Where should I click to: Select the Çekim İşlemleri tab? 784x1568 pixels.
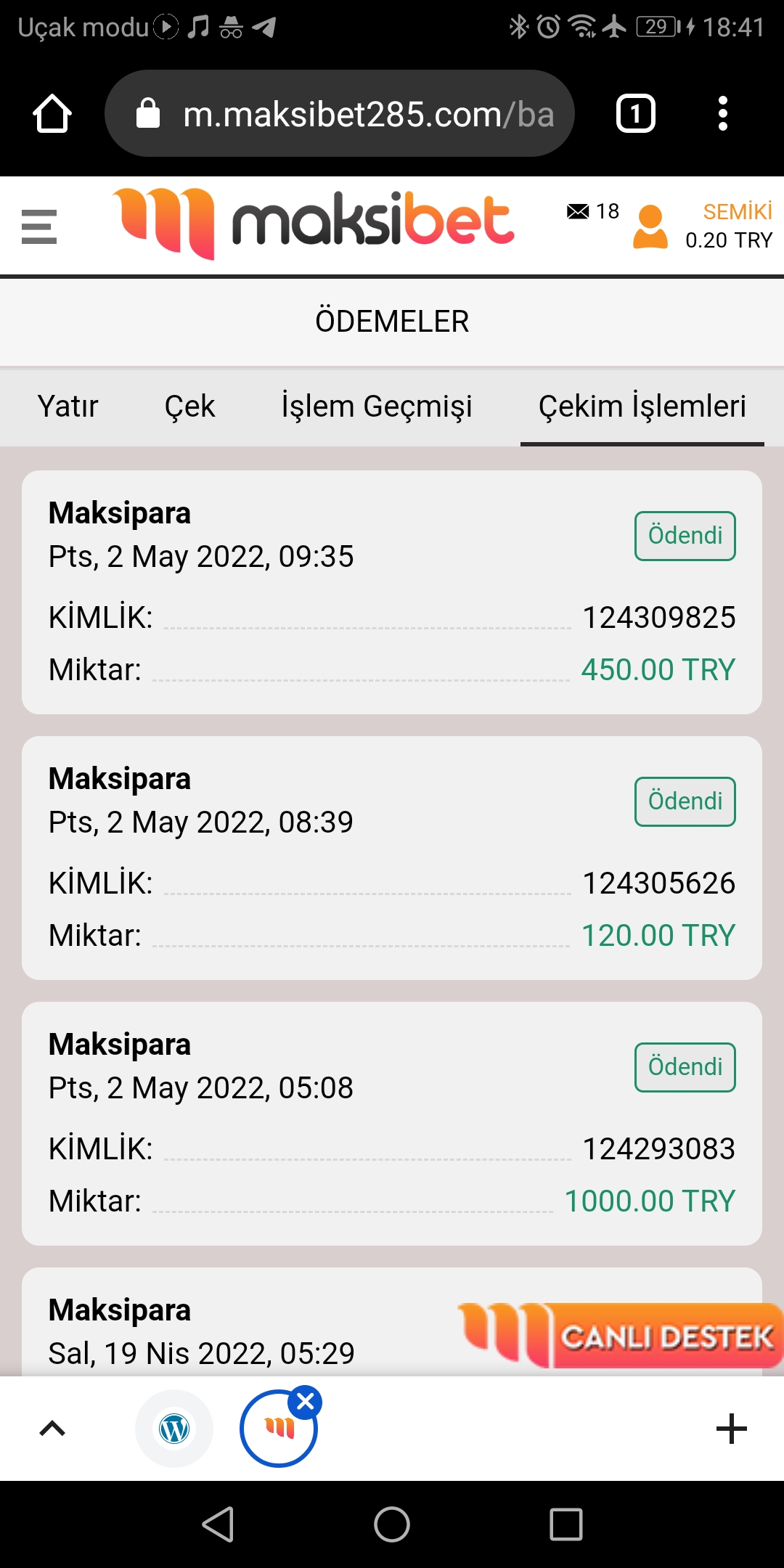click(642, 407)
